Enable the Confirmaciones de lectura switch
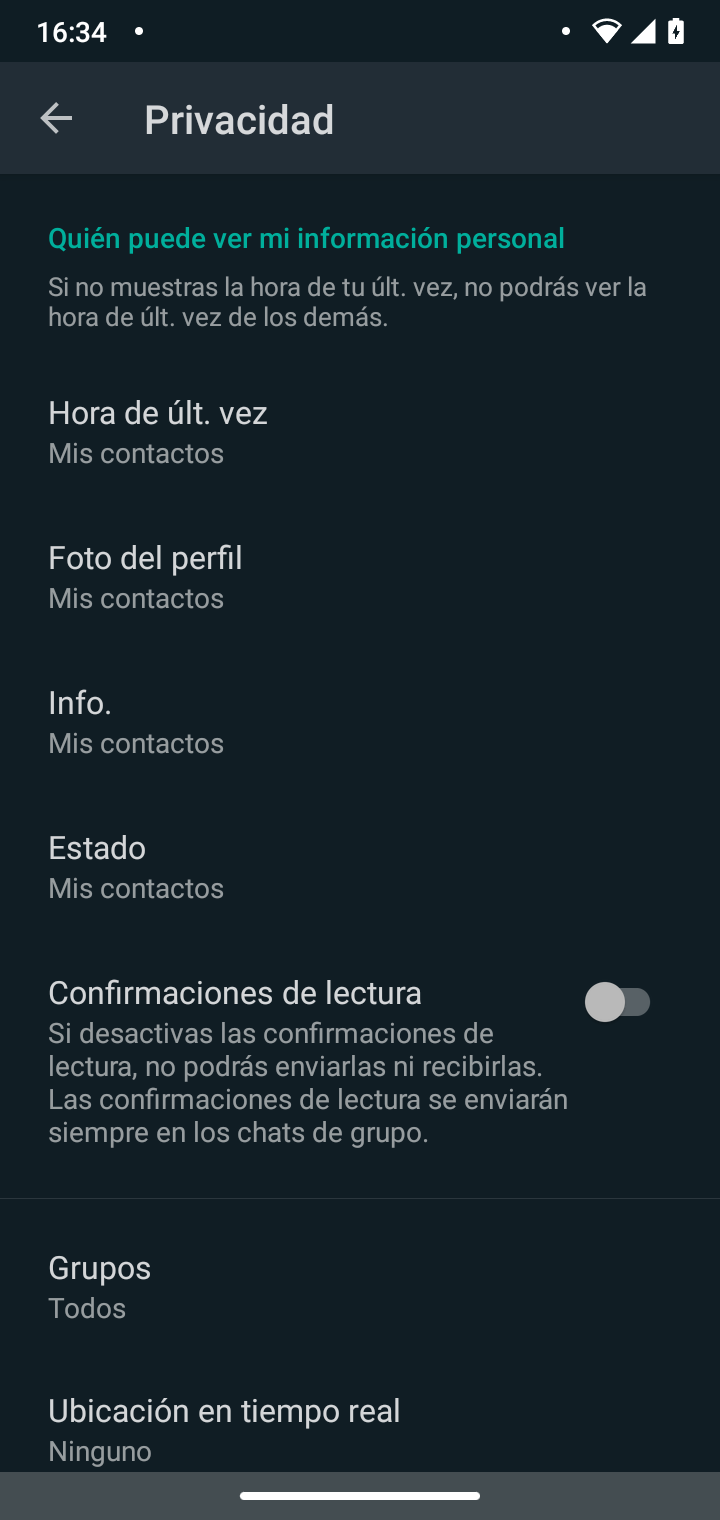 [x=618, y=1002]
